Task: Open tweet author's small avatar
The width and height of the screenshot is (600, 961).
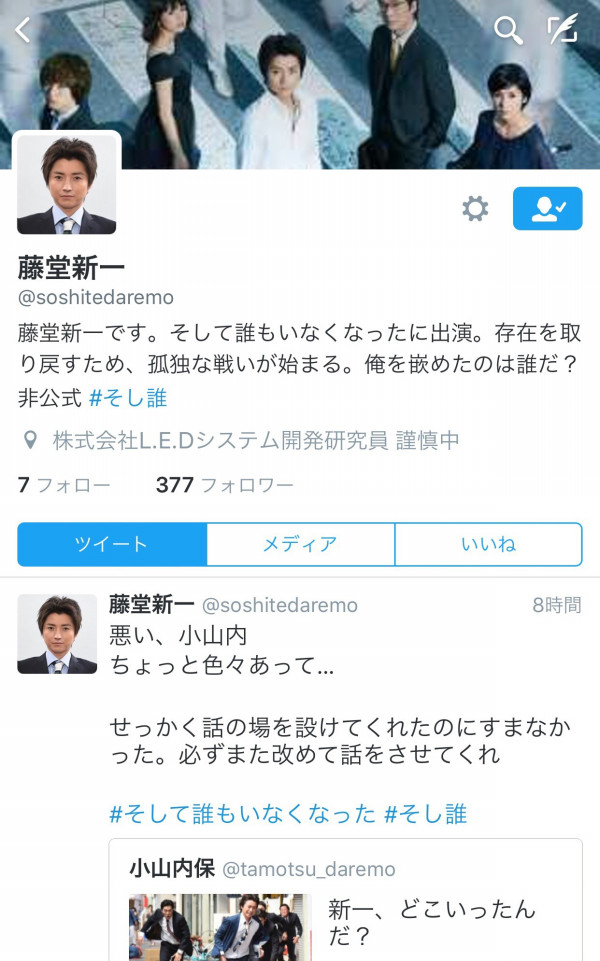Action: [57, 634]
